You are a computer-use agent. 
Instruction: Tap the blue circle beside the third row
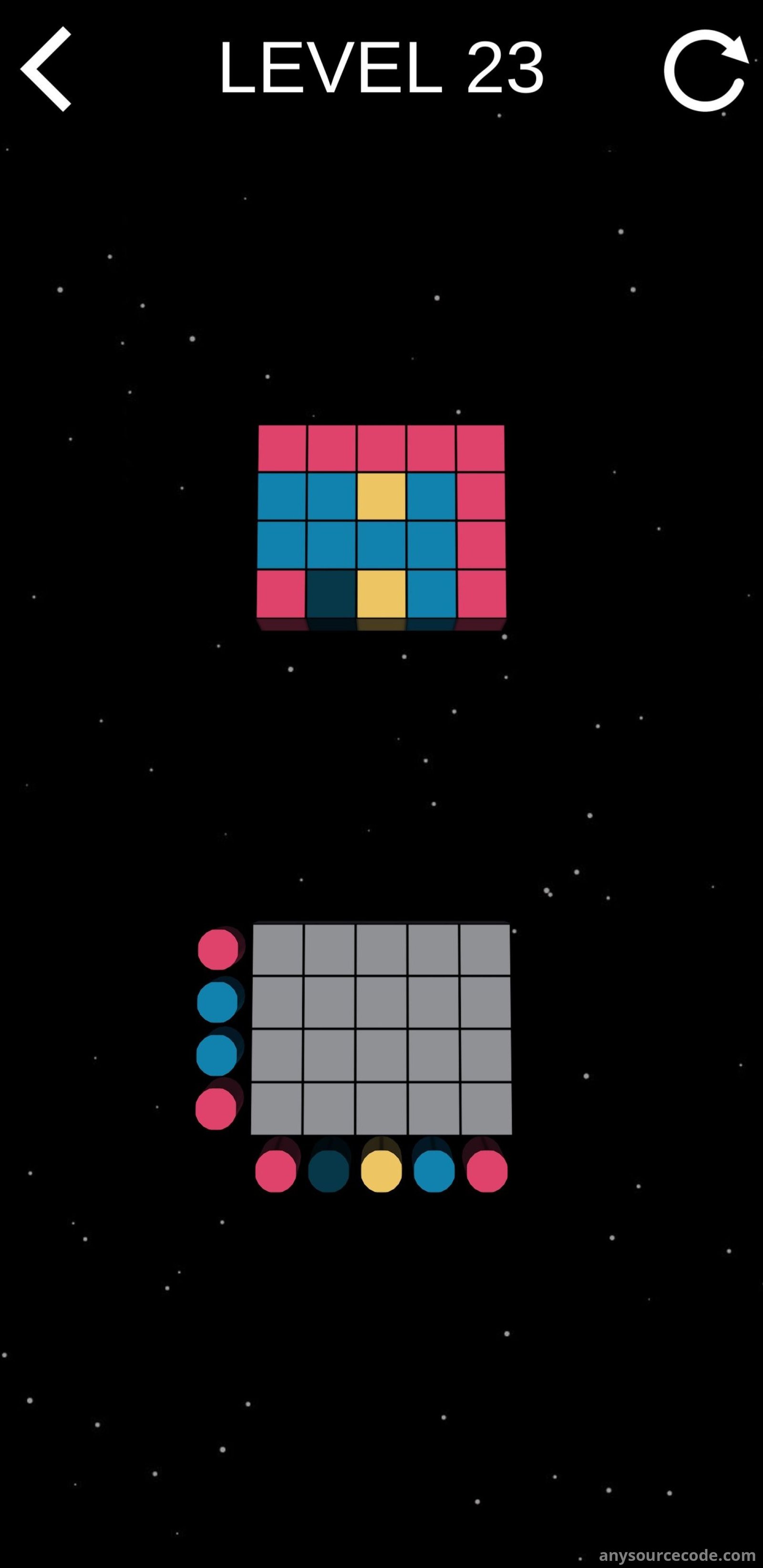tap(217, 1055)
